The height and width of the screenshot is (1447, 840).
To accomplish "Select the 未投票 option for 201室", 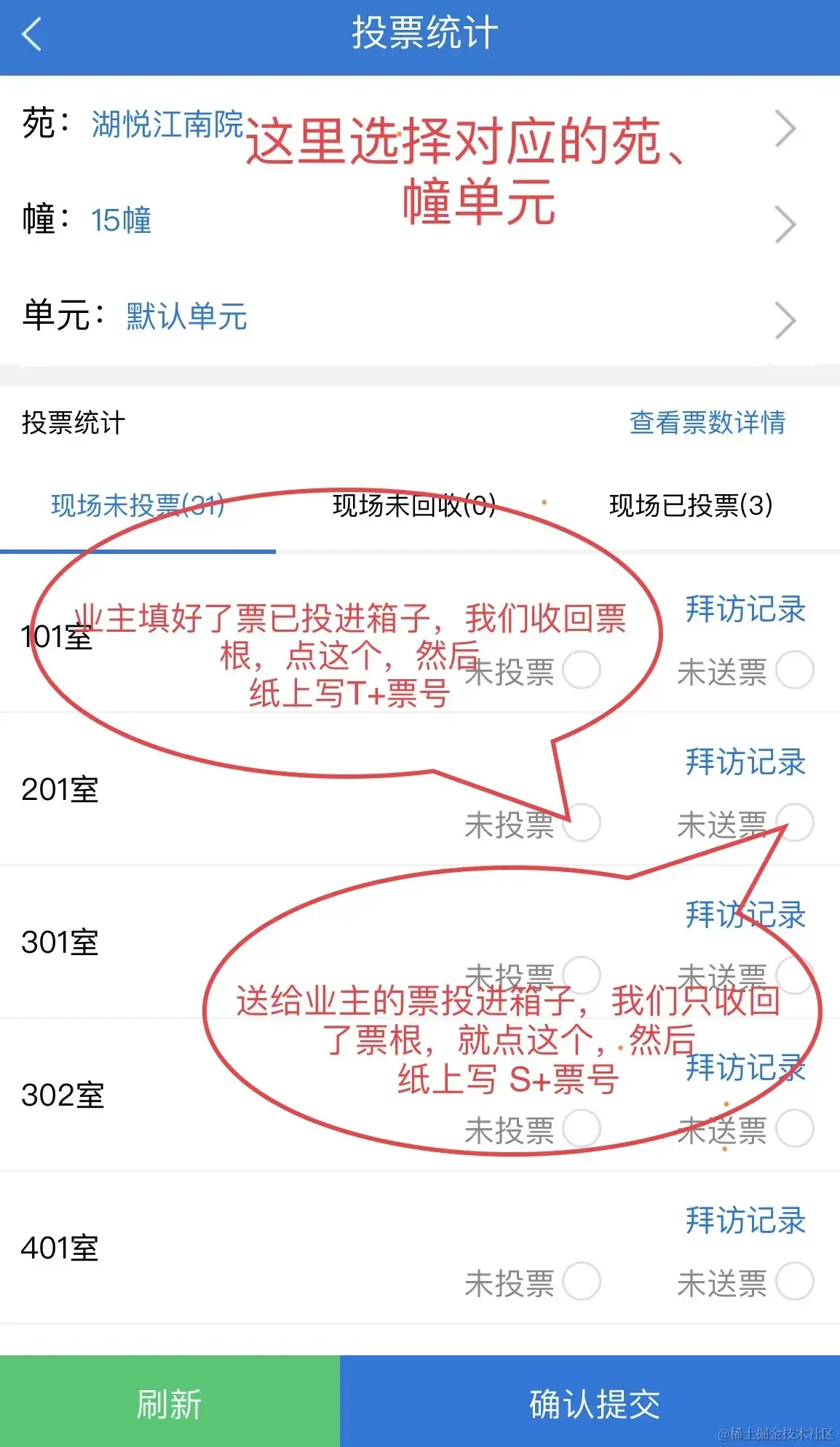I will click(x=581, y=823).
